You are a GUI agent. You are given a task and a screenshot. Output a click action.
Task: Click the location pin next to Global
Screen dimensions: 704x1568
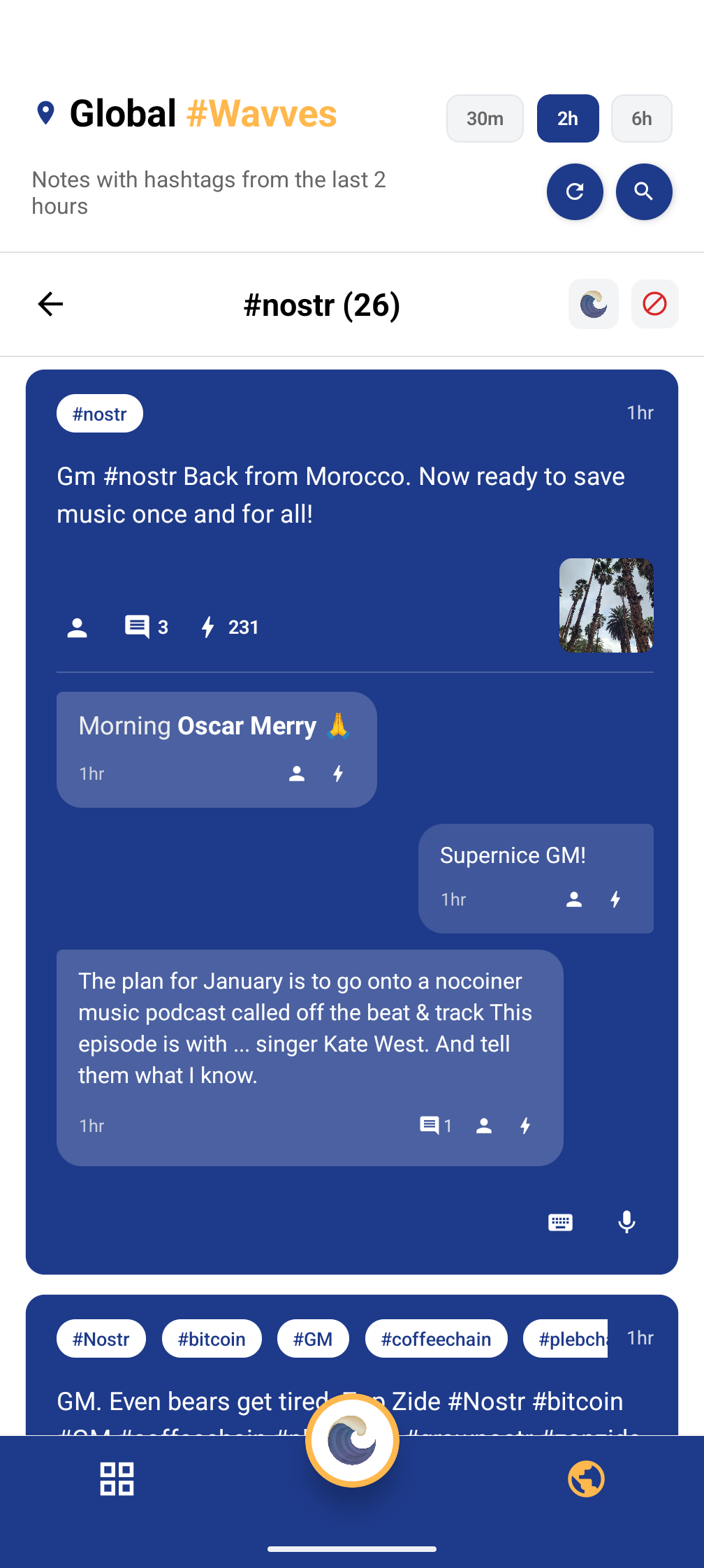pyautogui.click(x=46, y=112)
